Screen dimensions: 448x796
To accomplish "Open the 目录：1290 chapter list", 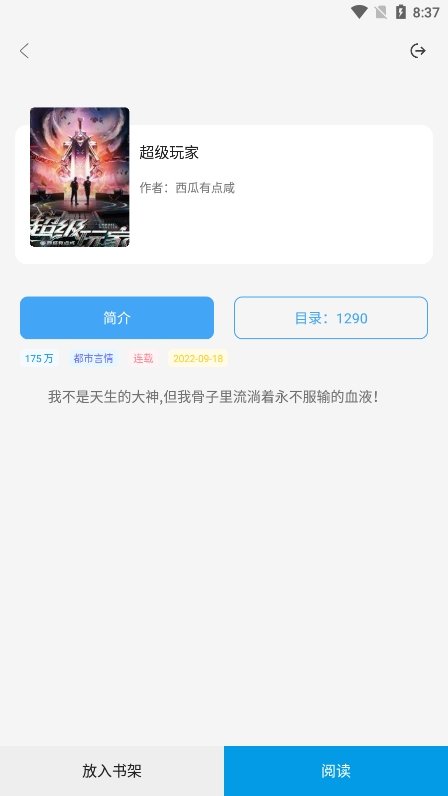I will tap(331, 318).
